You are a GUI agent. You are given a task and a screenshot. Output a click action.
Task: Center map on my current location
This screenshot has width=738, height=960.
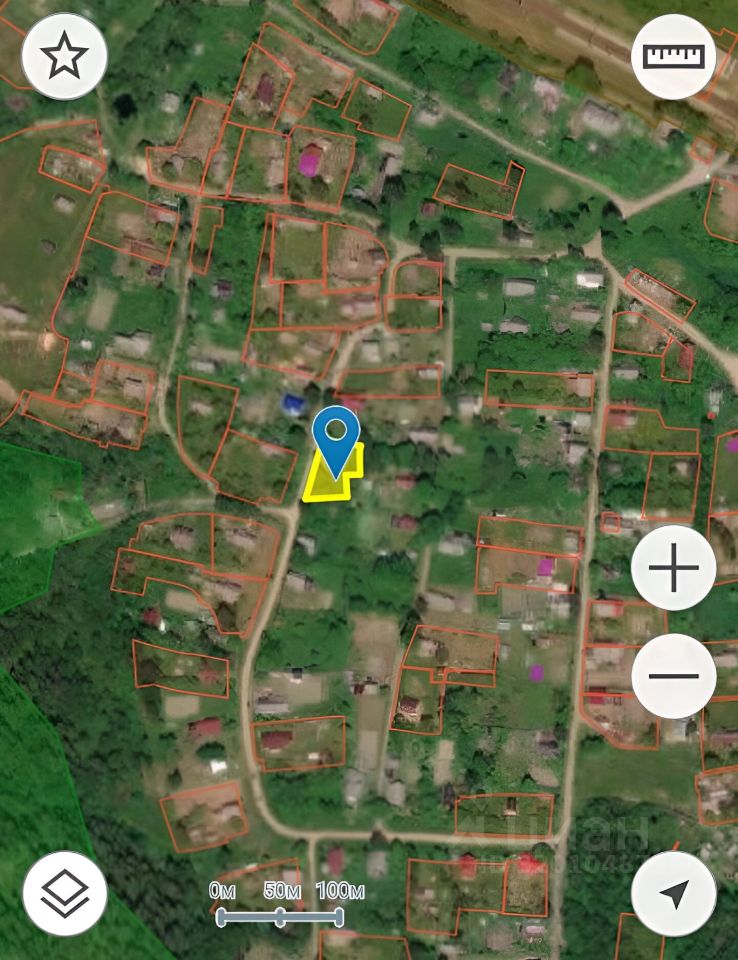click(x=674, y=893)
